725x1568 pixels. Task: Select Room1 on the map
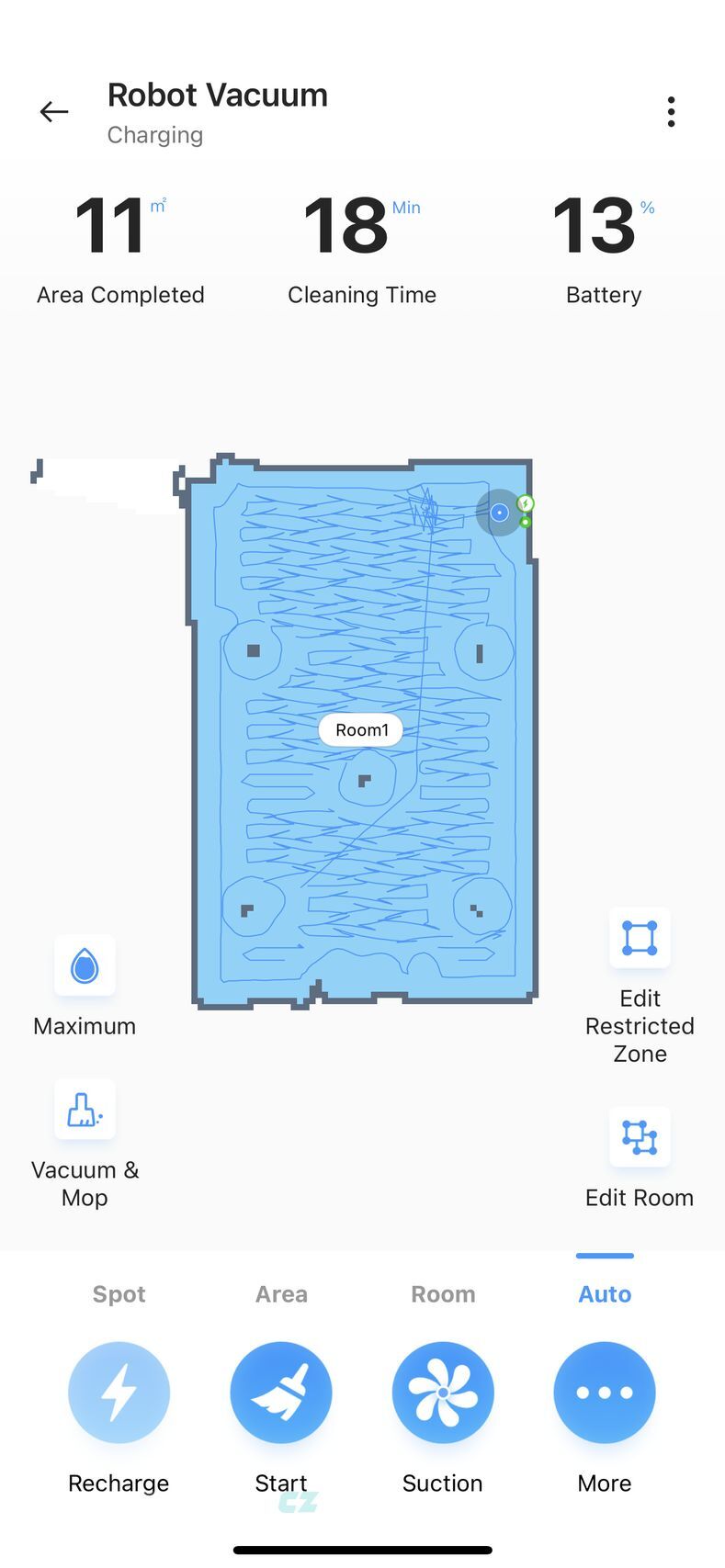point(361,730)
